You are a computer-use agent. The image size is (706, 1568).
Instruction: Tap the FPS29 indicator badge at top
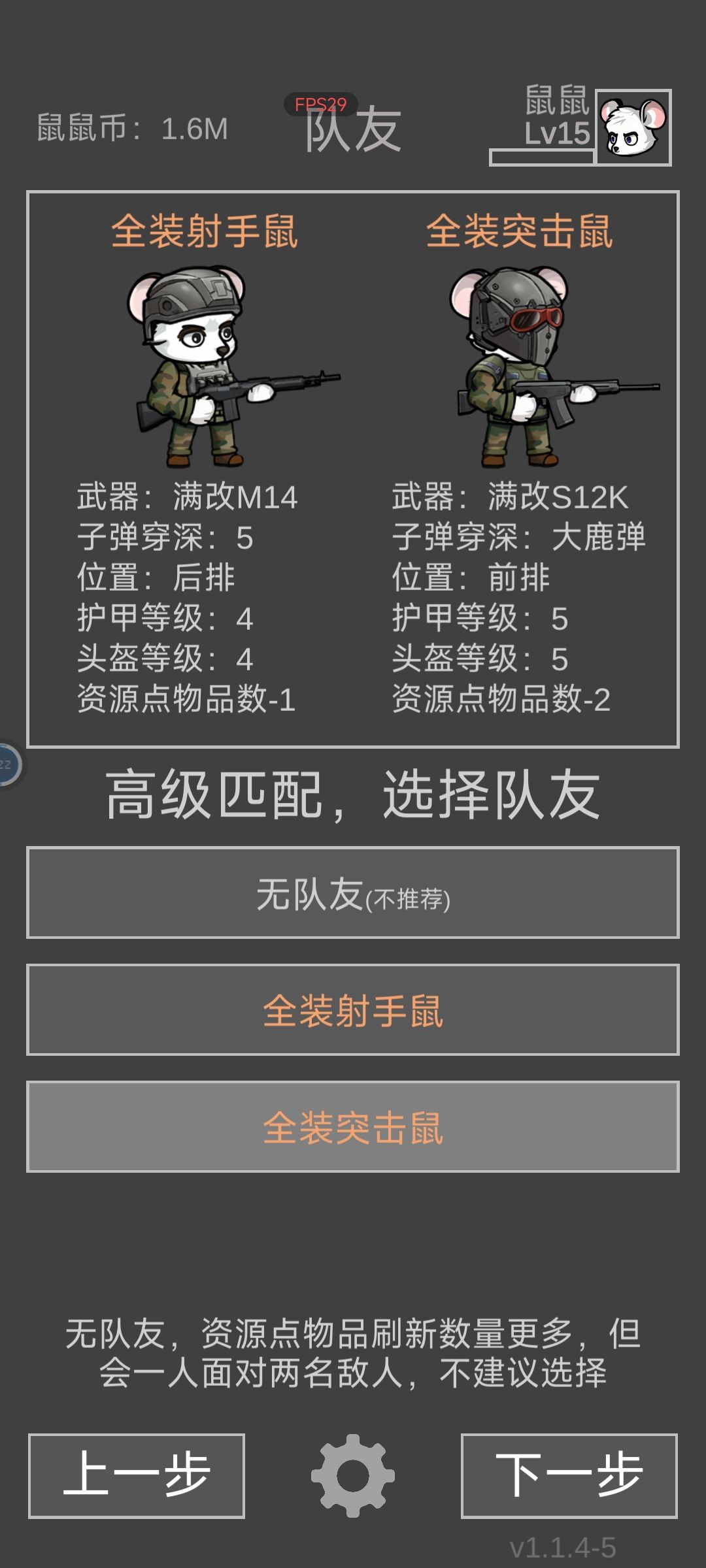coord(322,103)
